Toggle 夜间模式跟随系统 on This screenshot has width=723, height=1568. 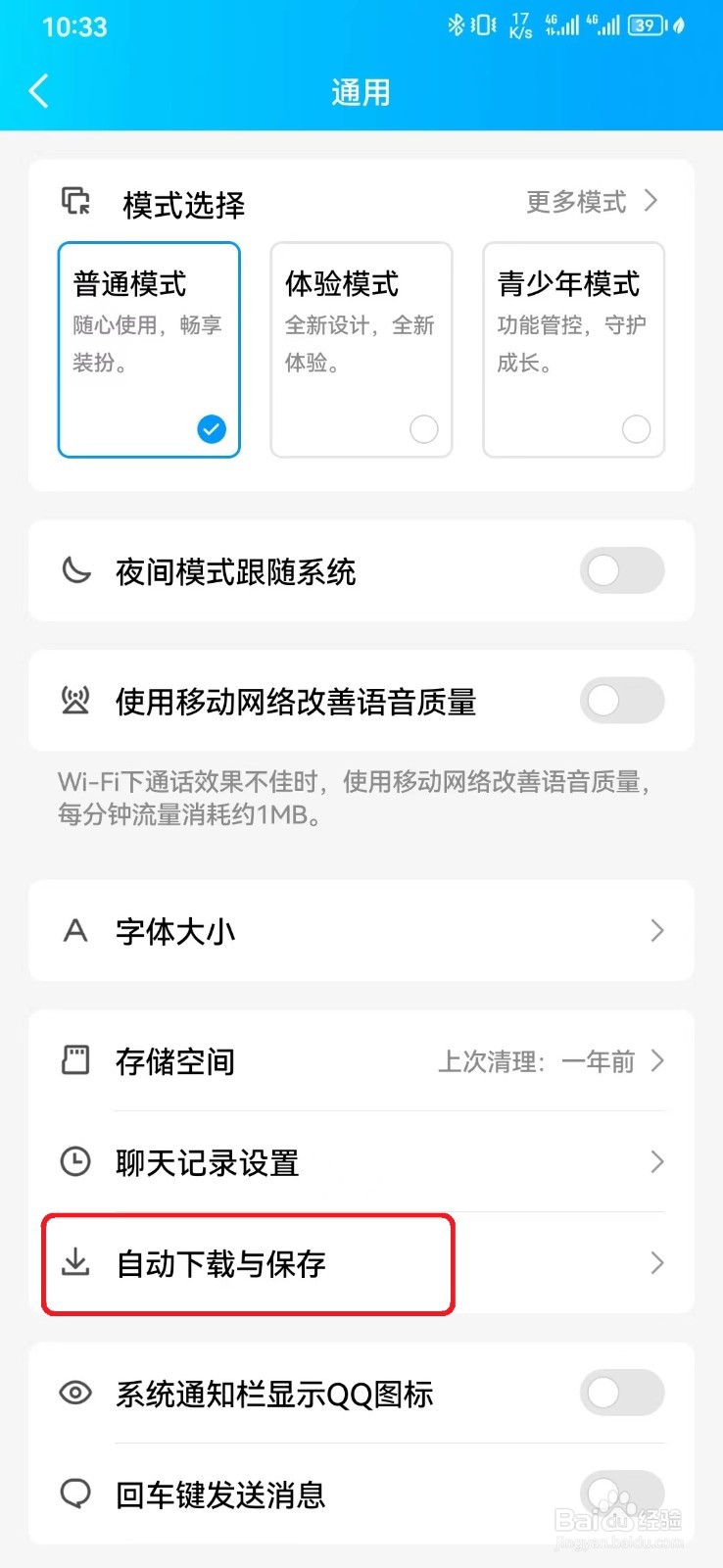622,571
